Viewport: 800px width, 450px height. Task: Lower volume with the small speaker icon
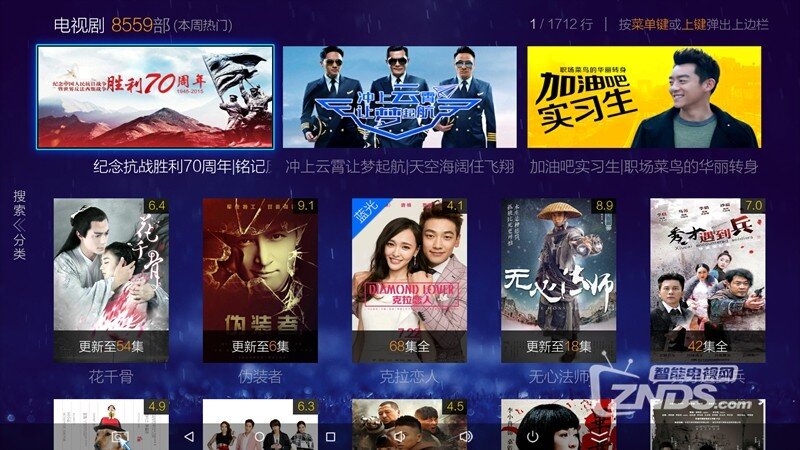pyautogui.click(x=398, y=437)
